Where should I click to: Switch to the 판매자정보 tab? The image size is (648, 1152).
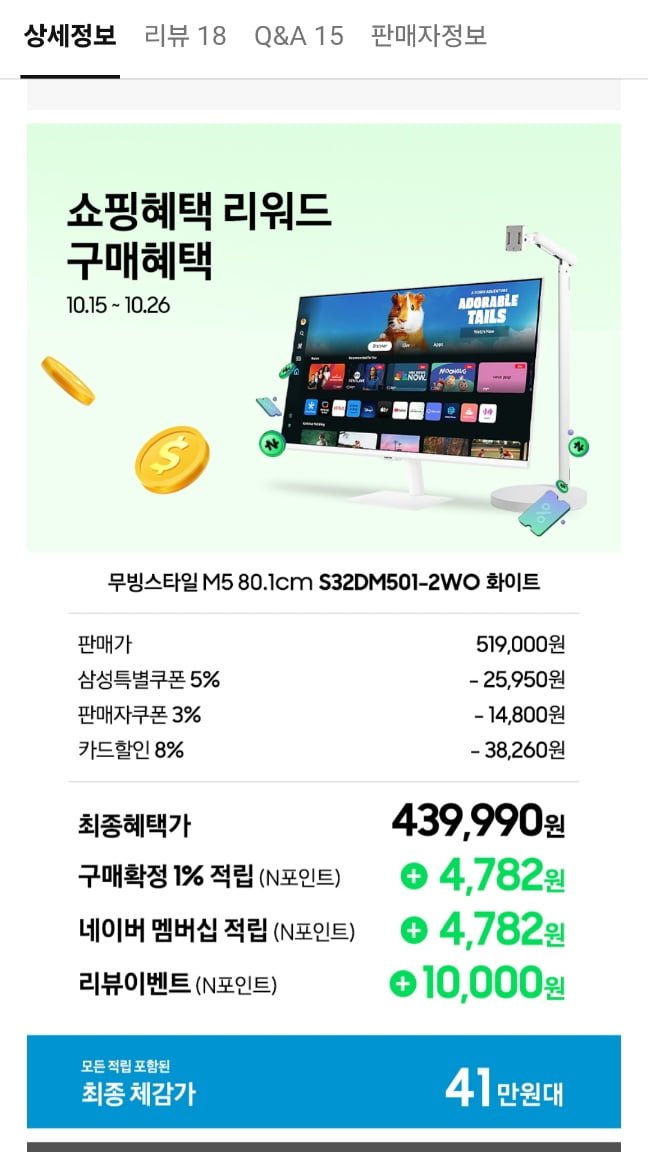coord(428,37)
